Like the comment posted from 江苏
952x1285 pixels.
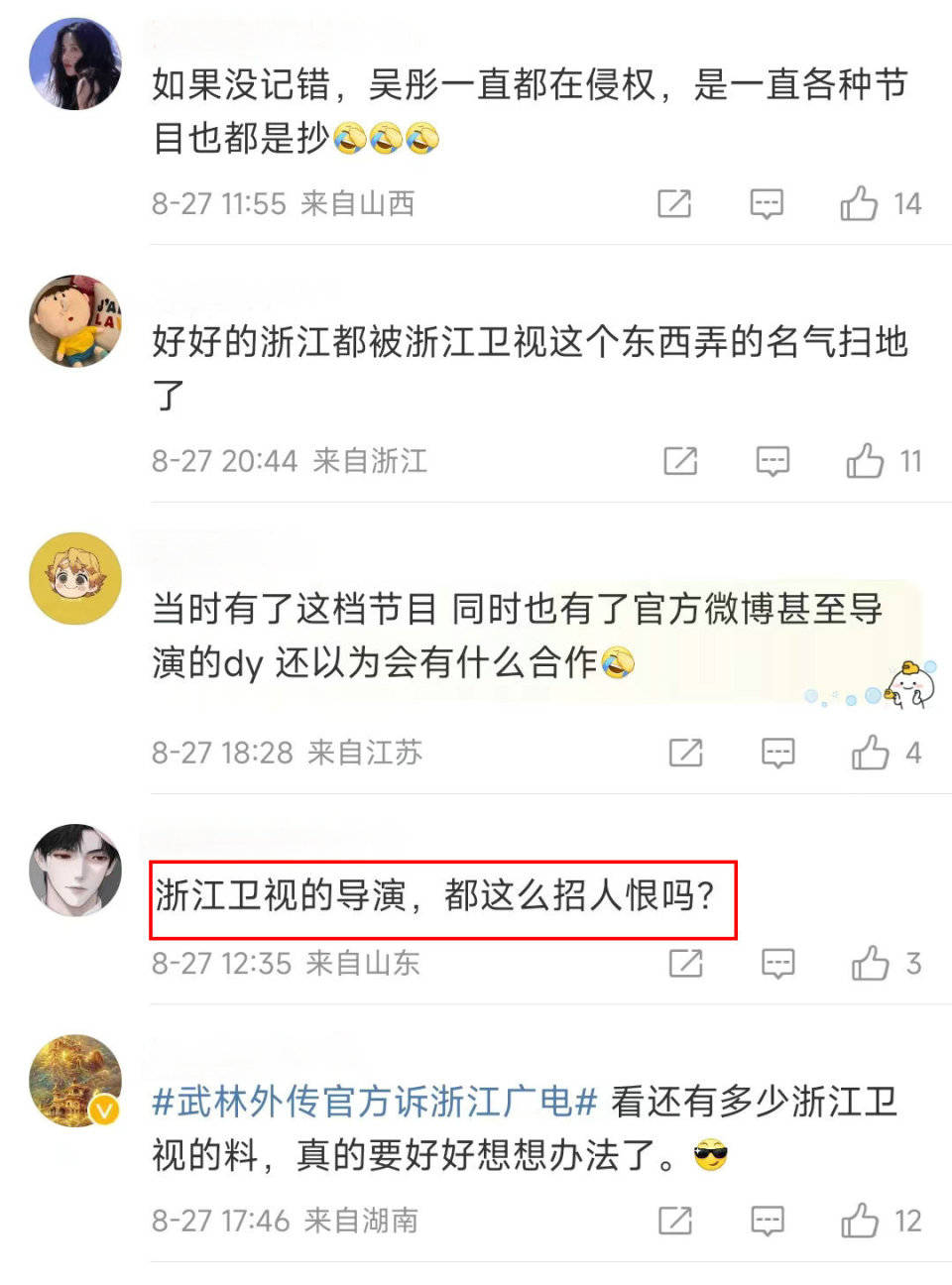click(x=870, y=753)
